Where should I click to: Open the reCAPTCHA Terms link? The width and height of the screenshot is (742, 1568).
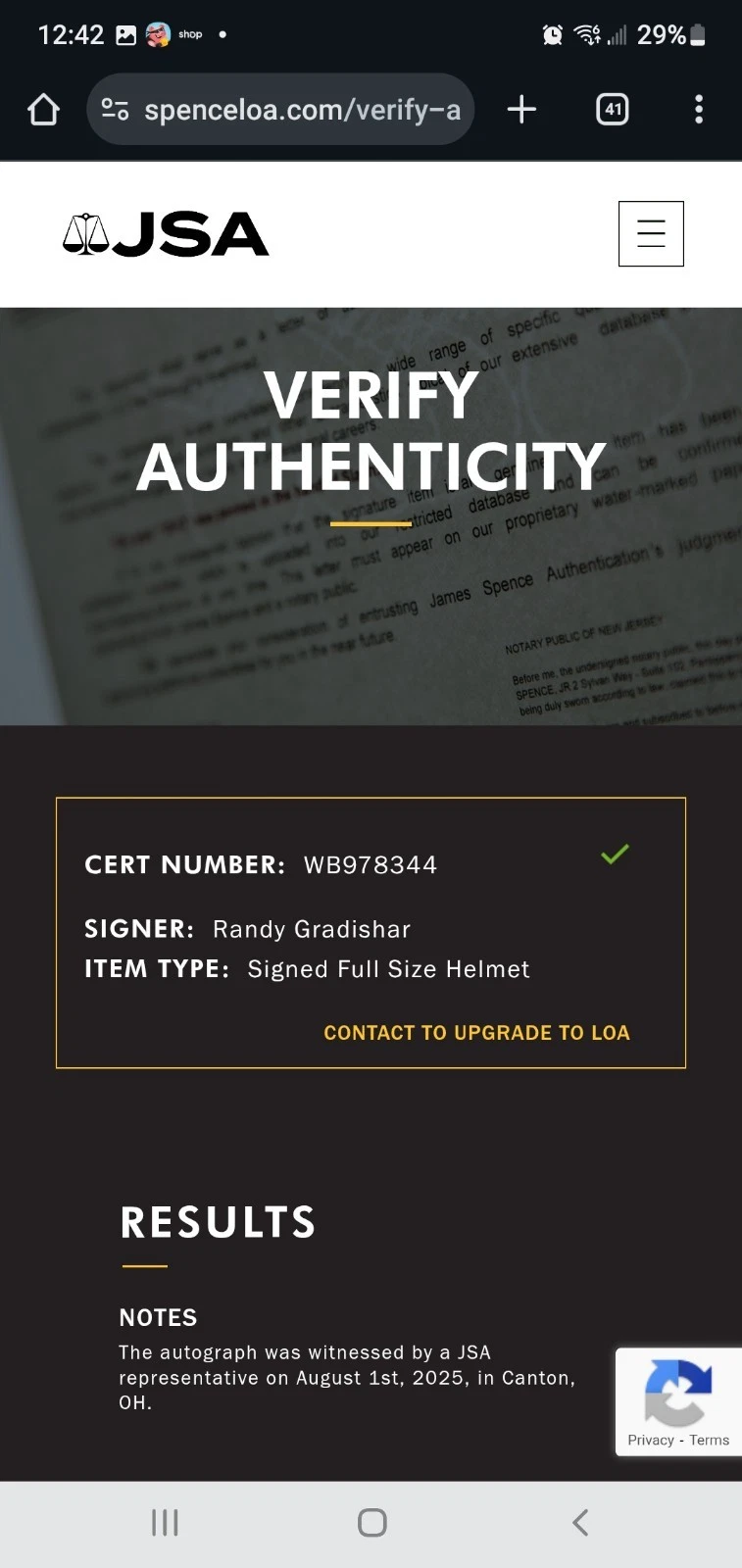coord(709,1440)
